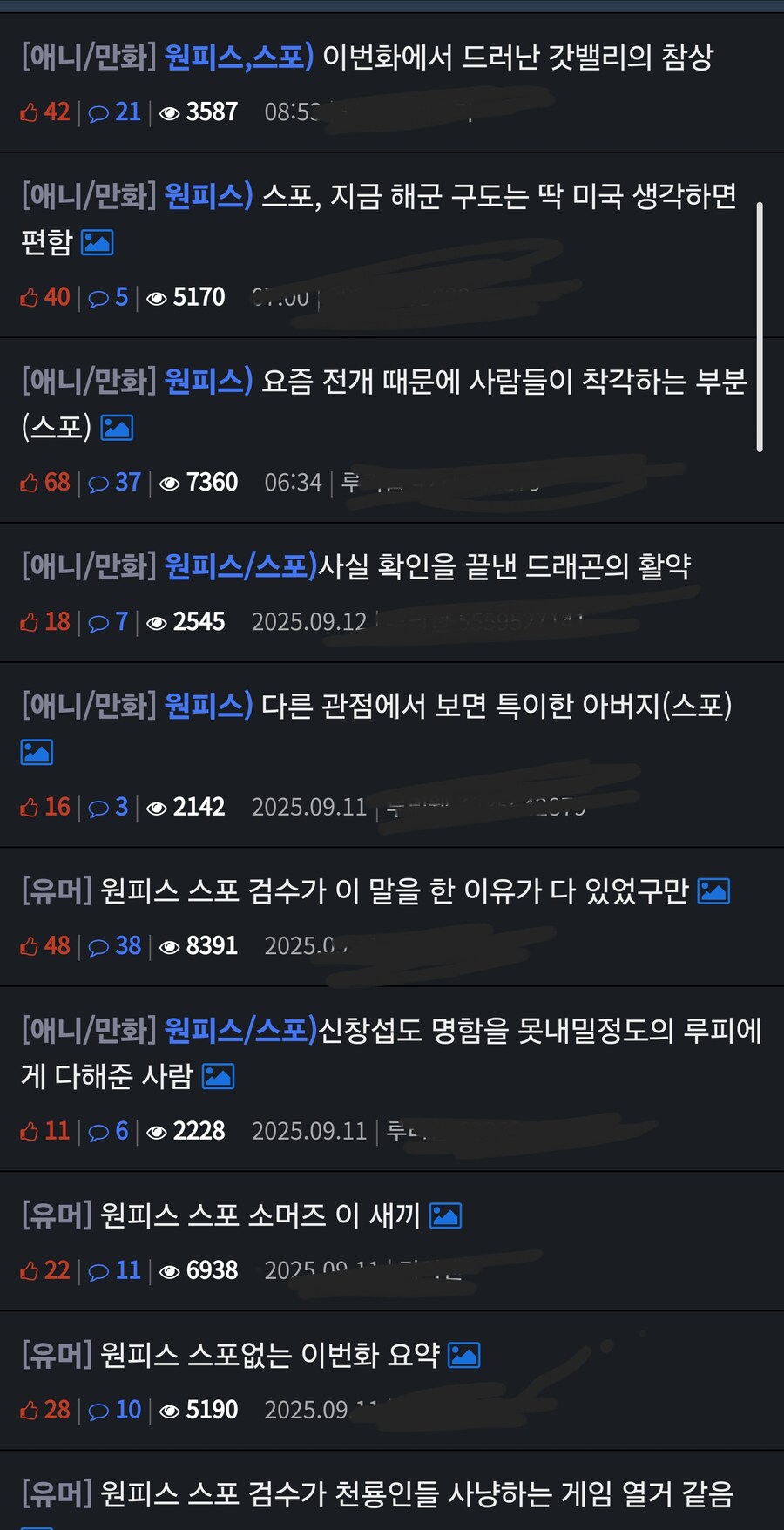Open post 원피스 스포 소머즈 이 새끼
Viewport: 784px width, 1530px height.
260,1215
